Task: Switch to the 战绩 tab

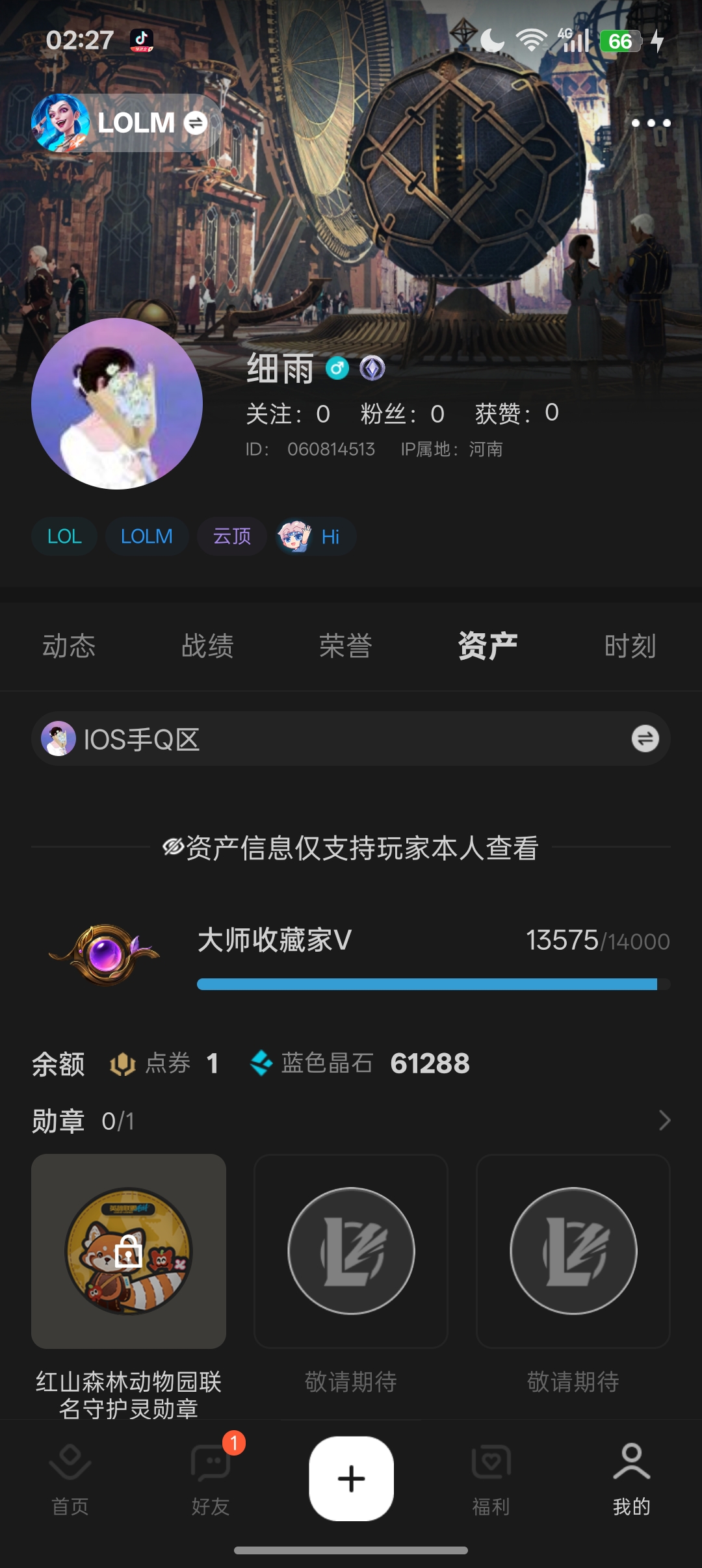Action: (207, 646)
